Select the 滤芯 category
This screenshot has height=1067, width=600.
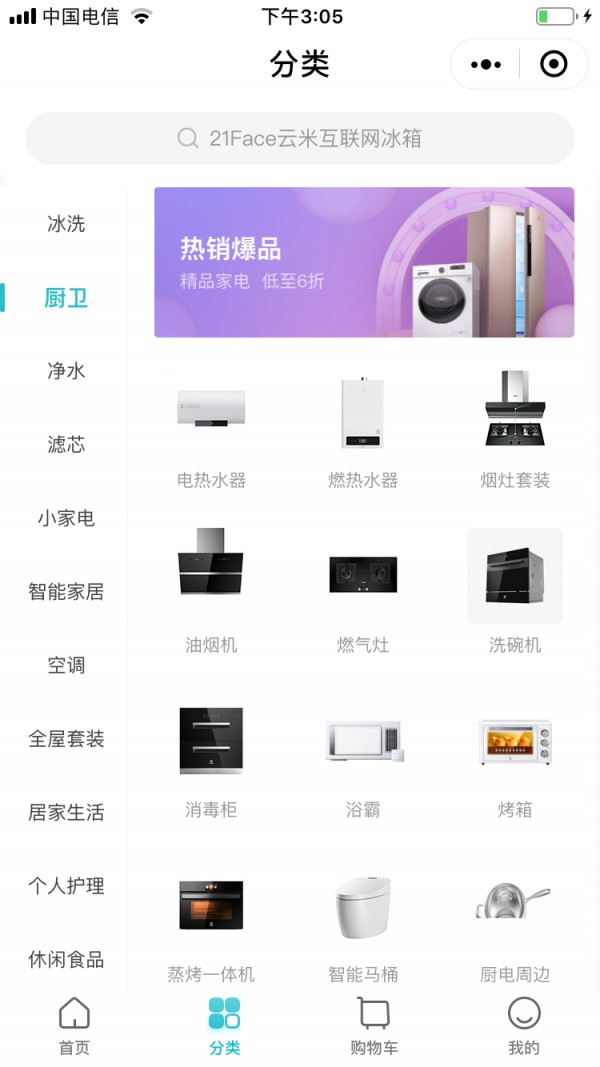[66, 445]
